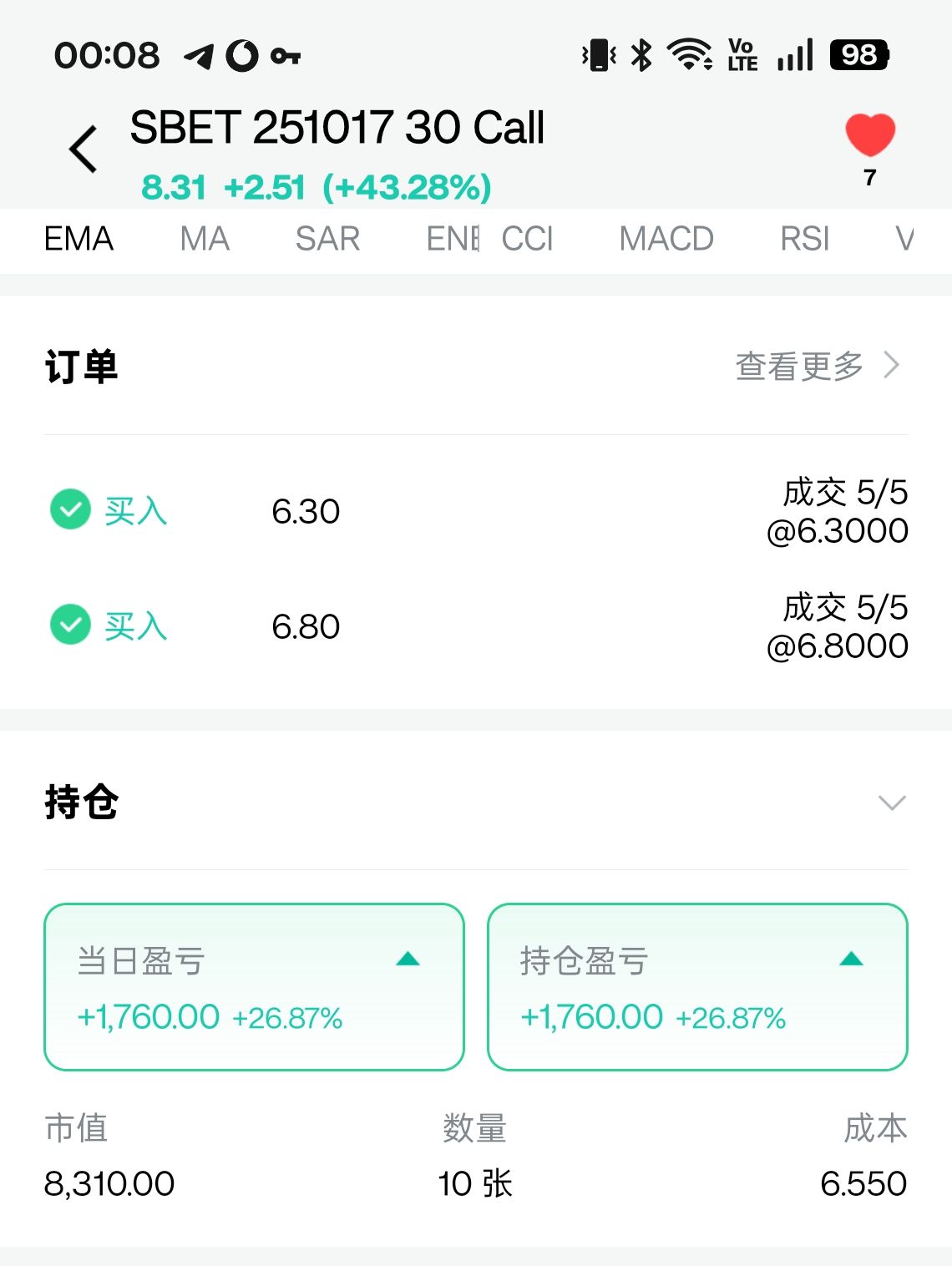Go back using the arrow
This screenshot has height=1266, width=952.
click(x=84, y=149)
